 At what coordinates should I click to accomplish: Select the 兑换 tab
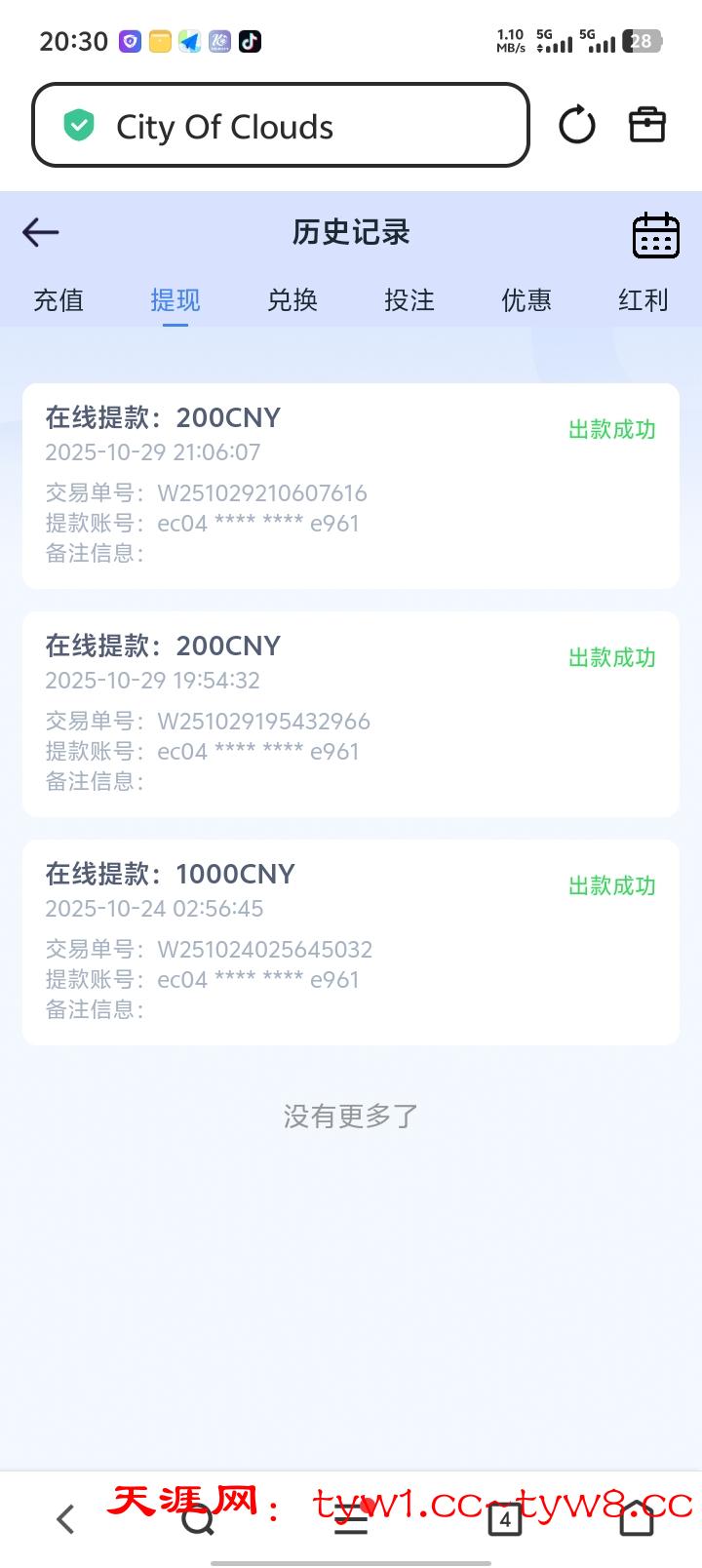tap(292, 300)
